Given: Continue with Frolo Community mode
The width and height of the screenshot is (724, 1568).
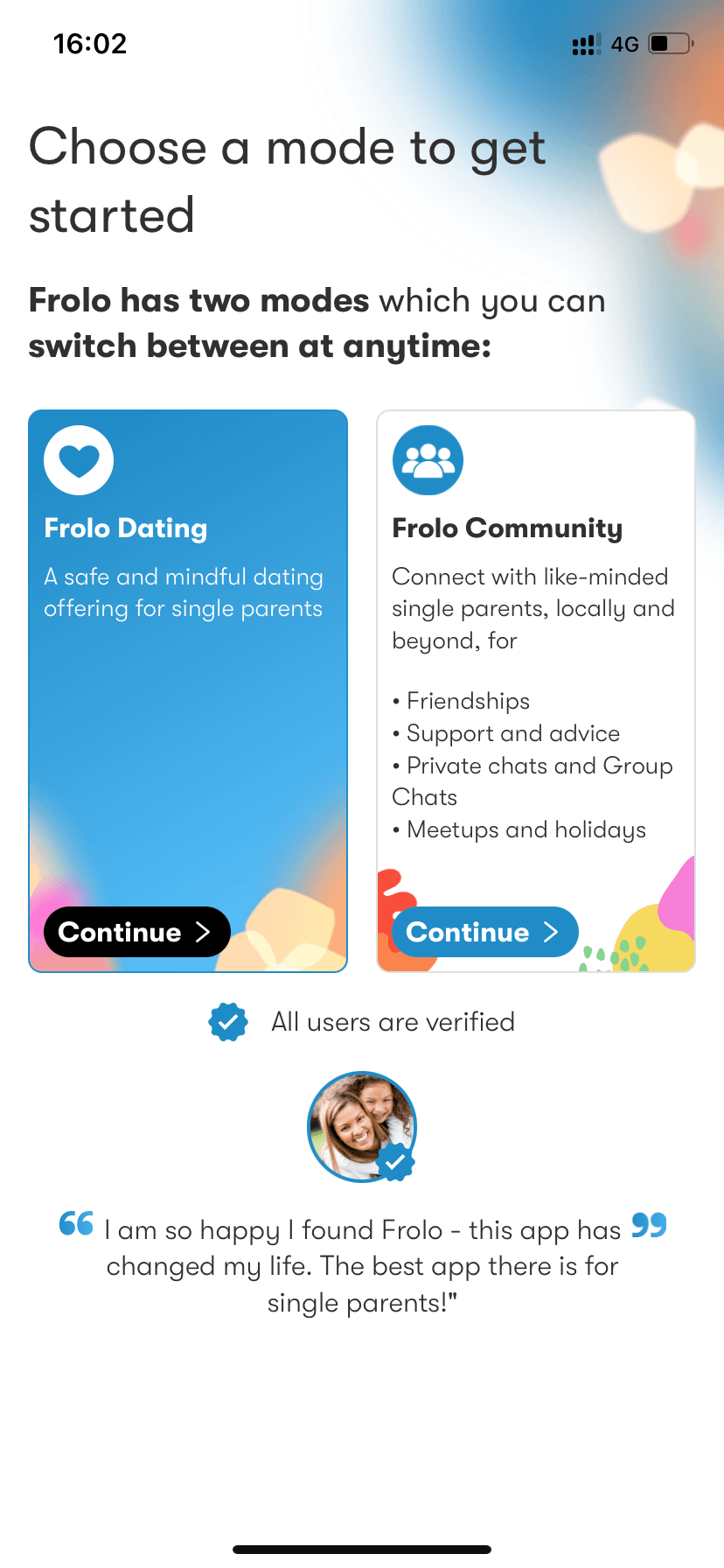Looking at the screenshot, I should (484, 932).
